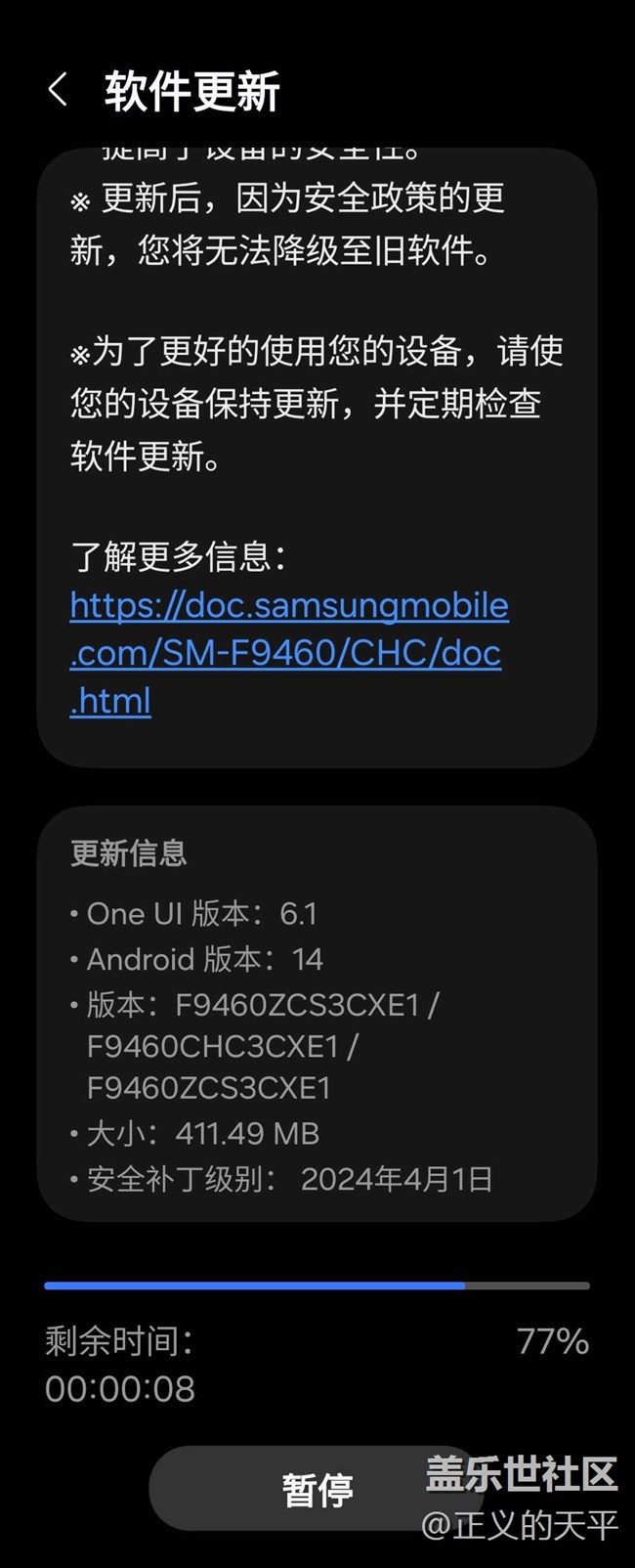Open the doc.samsungmobile.com link
This screenshot has width=635, height=1568.
[x=288, y=652]
